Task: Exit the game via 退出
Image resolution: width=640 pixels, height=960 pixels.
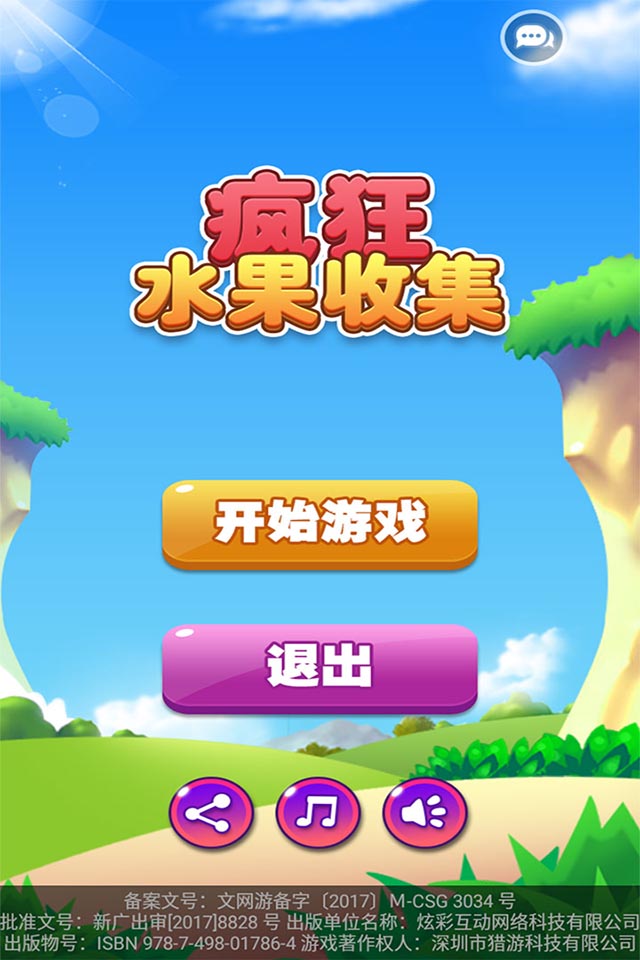Action: tap(320, 666)
